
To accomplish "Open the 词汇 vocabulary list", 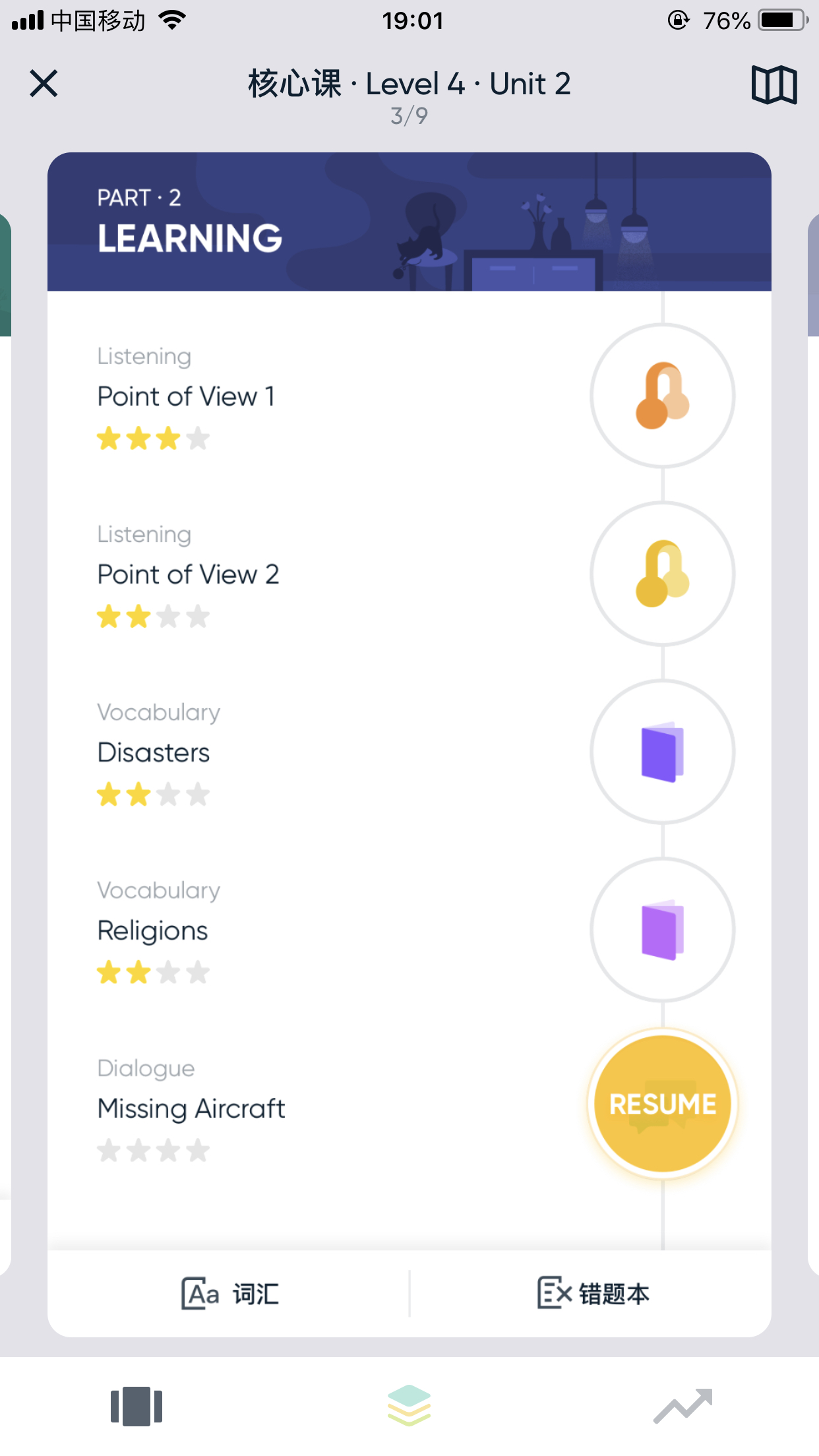I will click(229, 1294).
